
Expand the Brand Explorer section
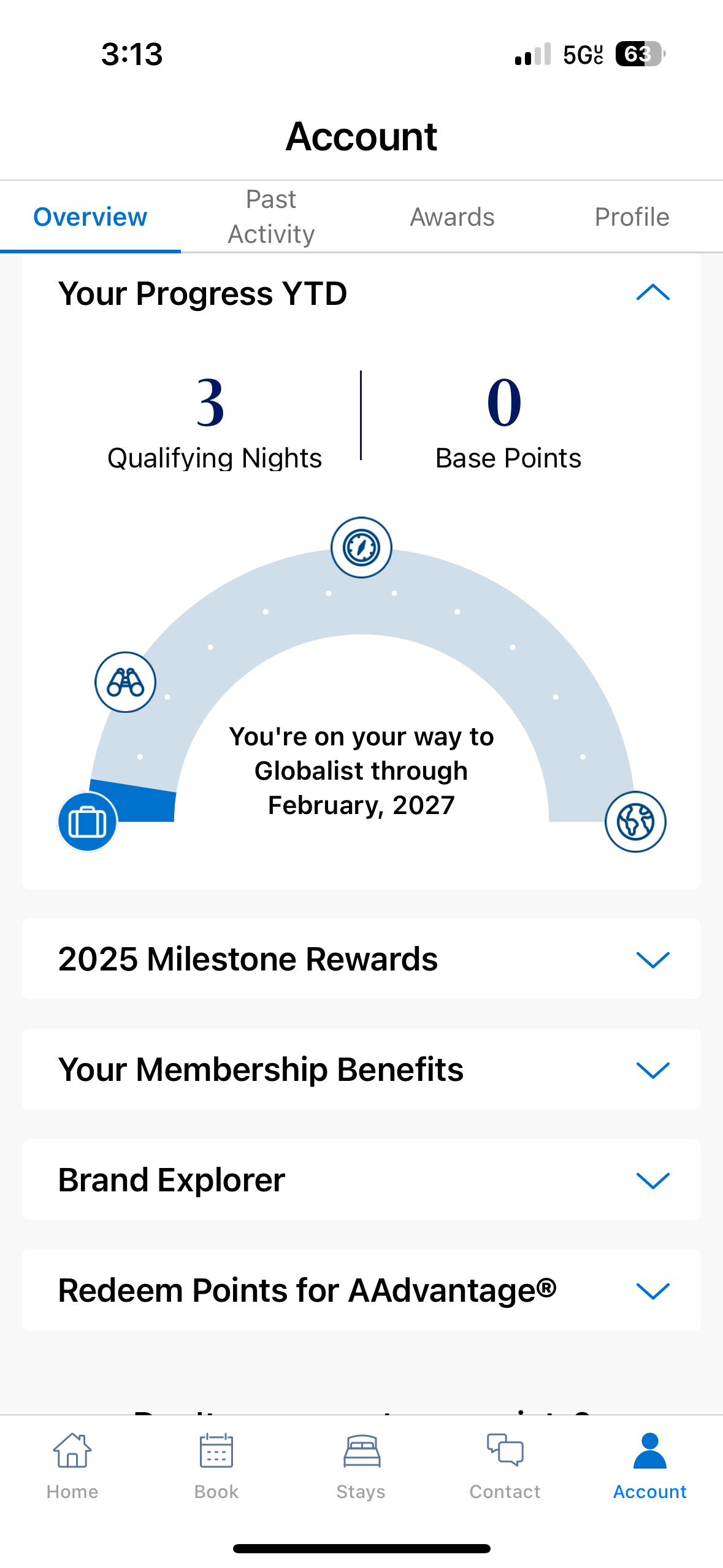pos(361,1180)
